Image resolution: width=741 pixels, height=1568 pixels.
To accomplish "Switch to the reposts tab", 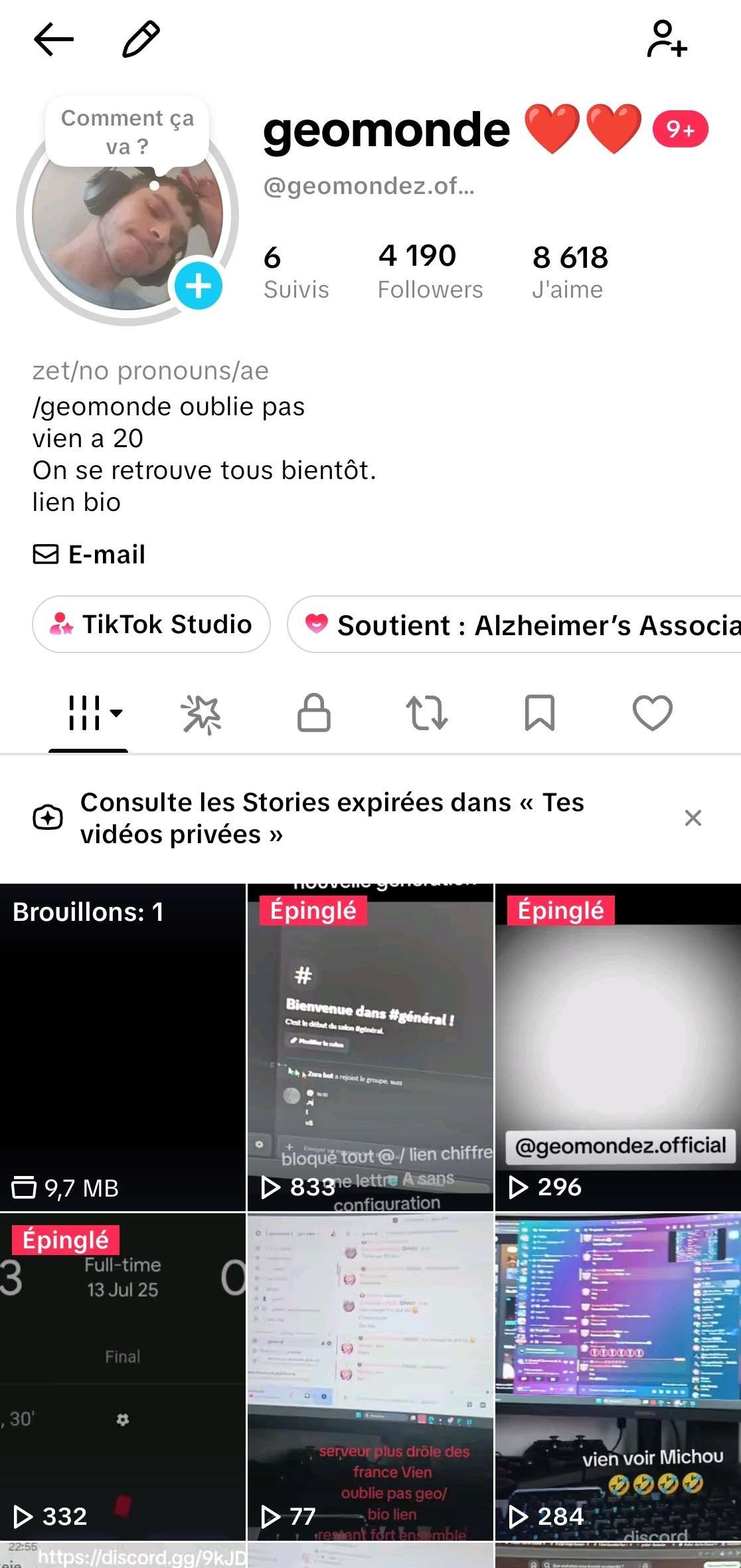I will pos(426,714).
